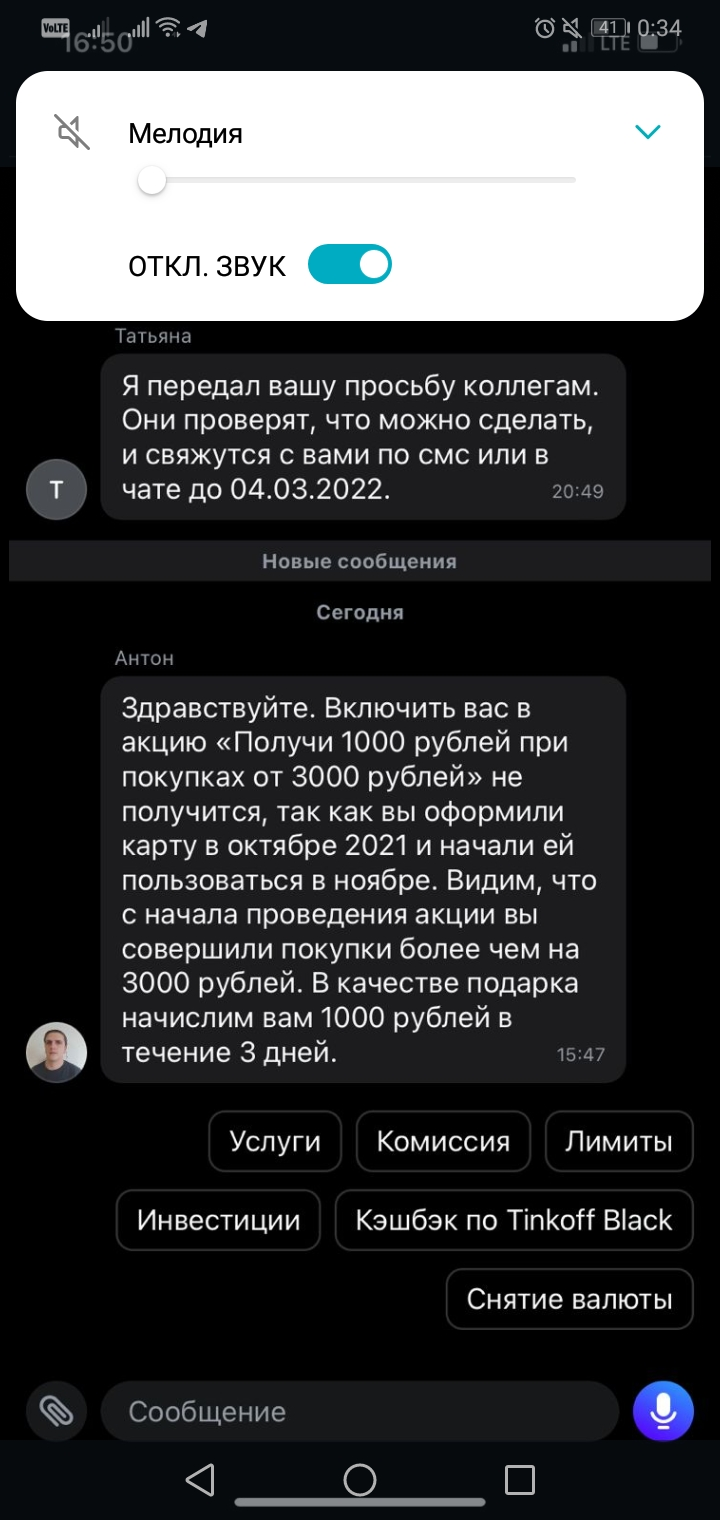
Task: Expand the volume panel chevron
Action: coord(648,132)
